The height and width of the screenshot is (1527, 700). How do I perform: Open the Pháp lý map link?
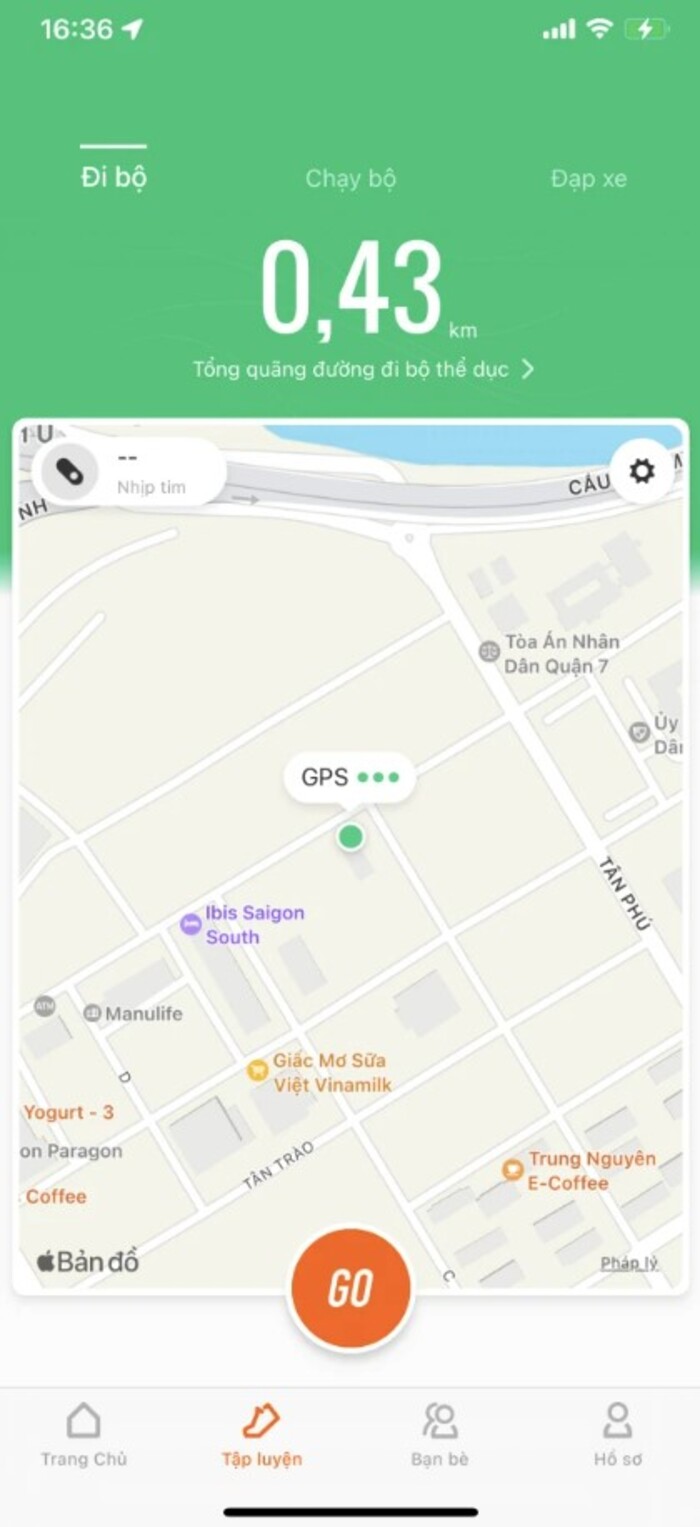coord(629,1263)
